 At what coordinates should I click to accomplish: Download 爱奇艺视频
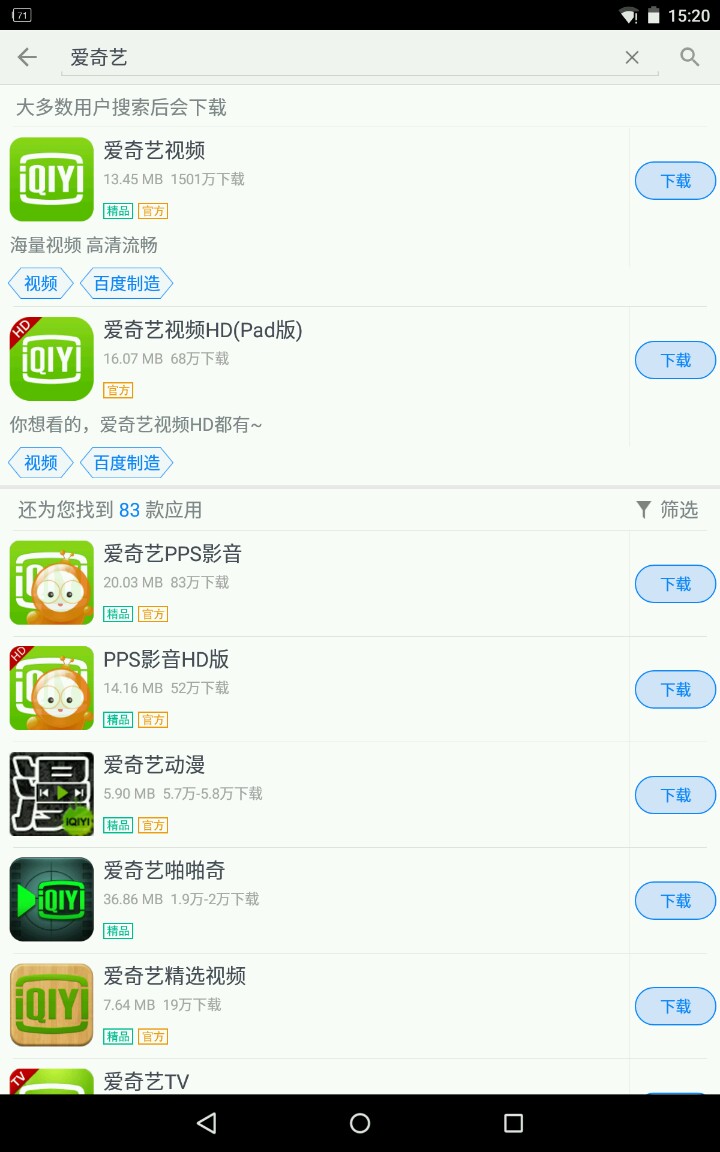(x=675, y=181)
